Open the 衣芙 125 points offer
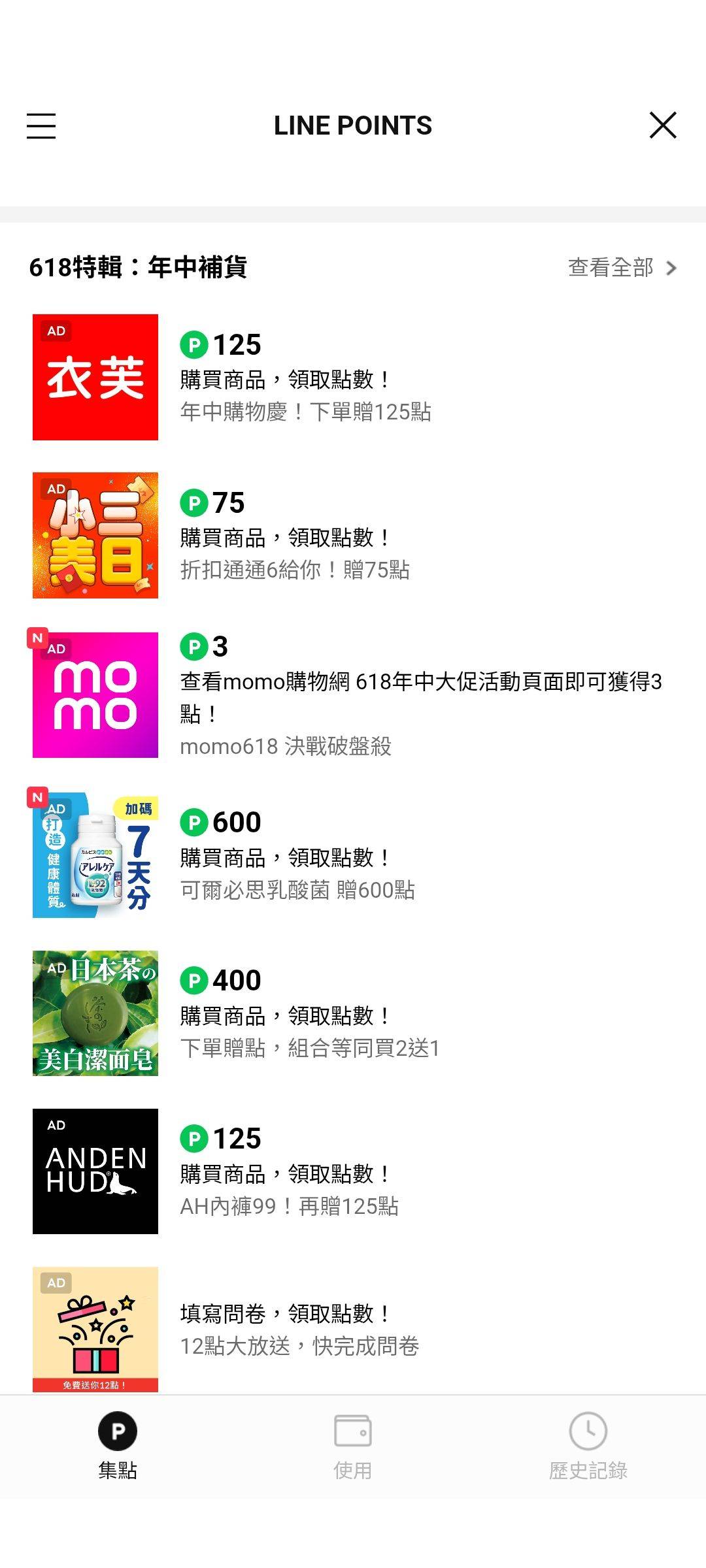706x1568 pixels. 353,378
